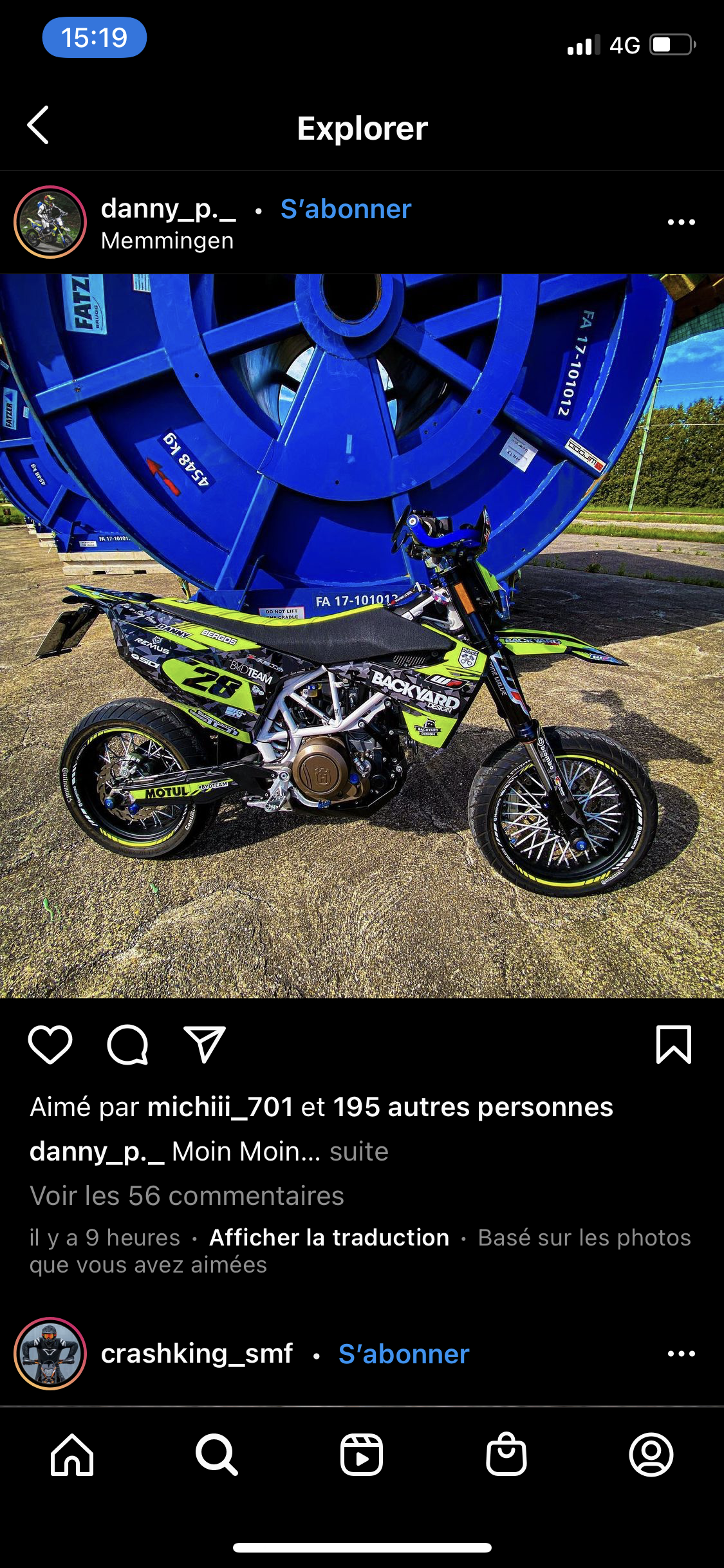Tap S'abonner next to danny_p._
The height and width of the screenshot is (1568, 724).
click(x=346, y=209)
